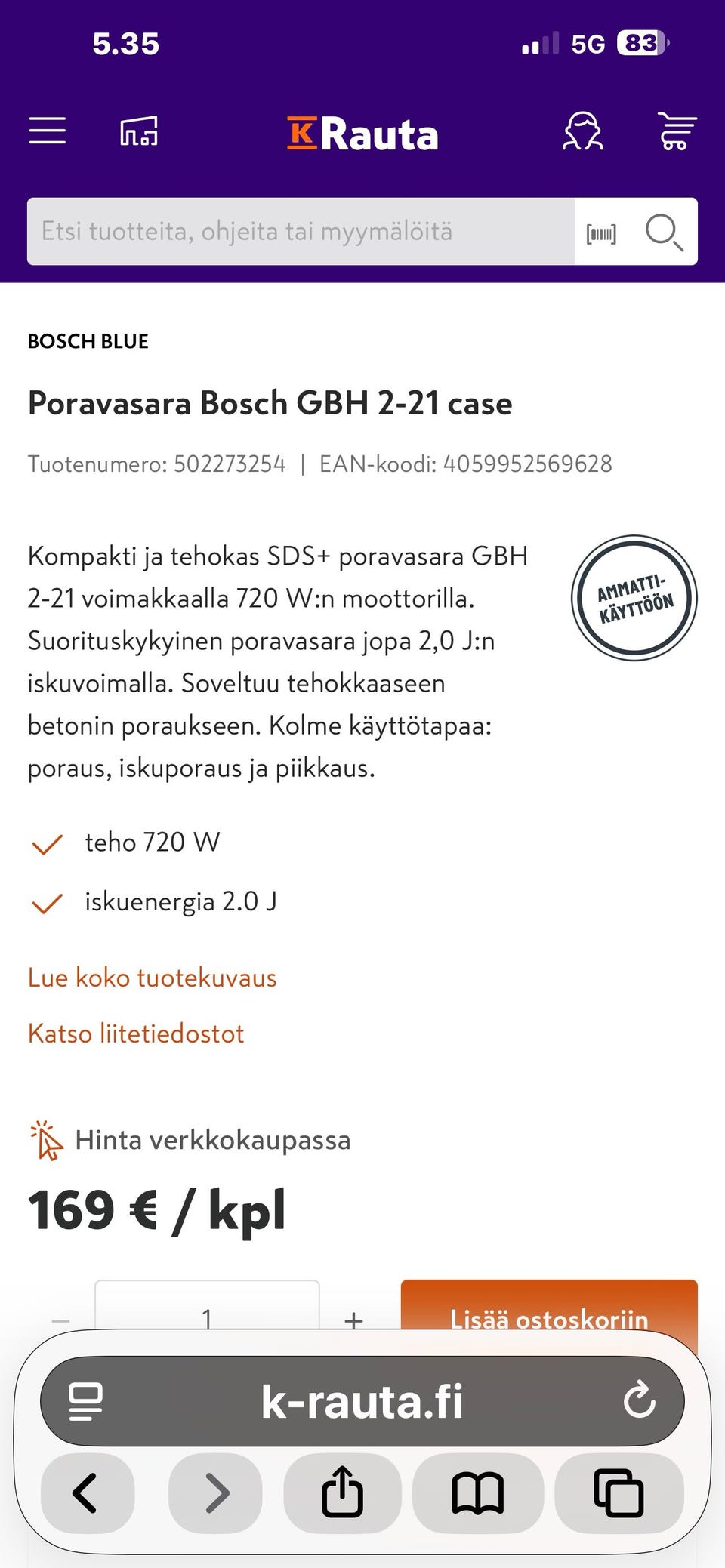The image size is (725, 1568).
Task: Expand the full product description
Action: 152,977
